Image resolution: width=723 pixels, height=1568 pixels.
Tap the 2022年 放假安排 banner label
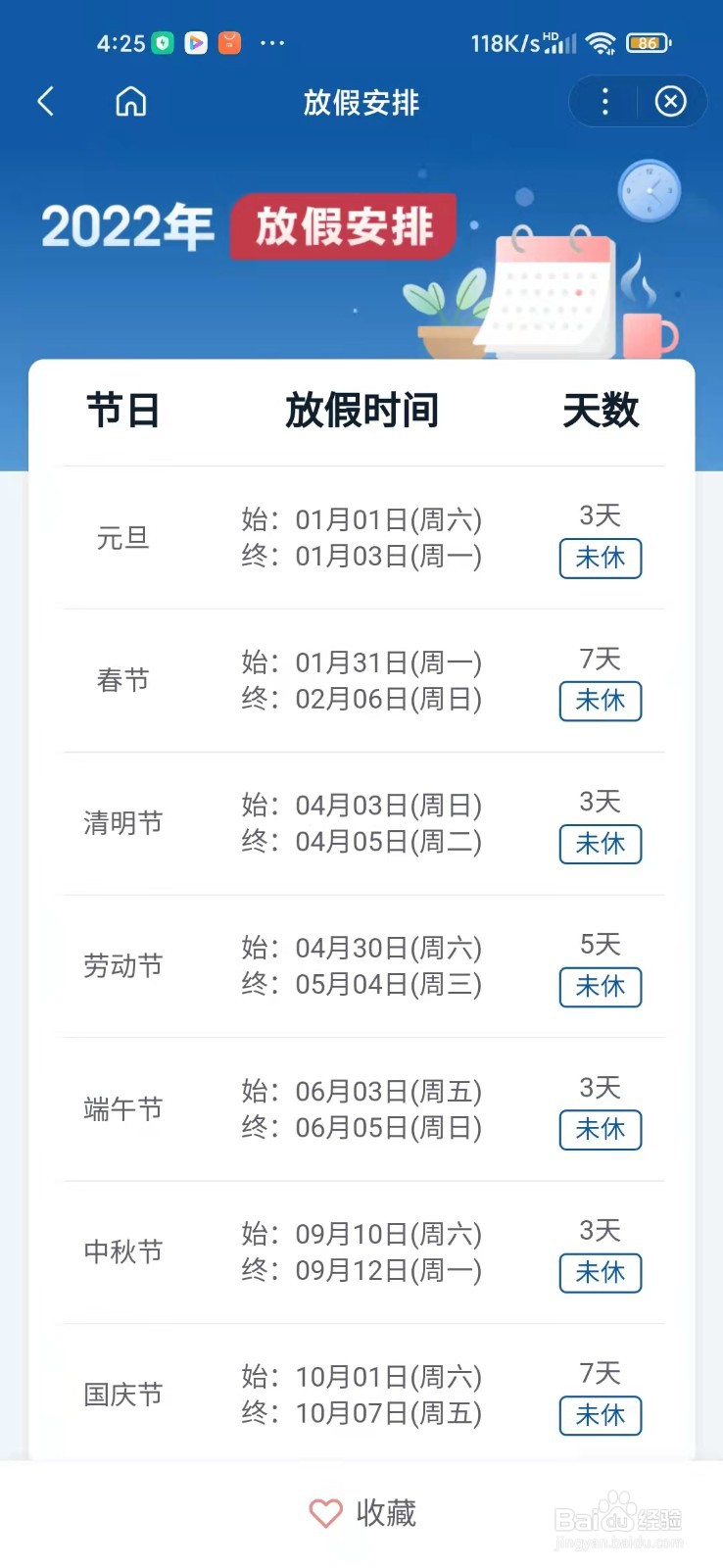click(250, 225)
